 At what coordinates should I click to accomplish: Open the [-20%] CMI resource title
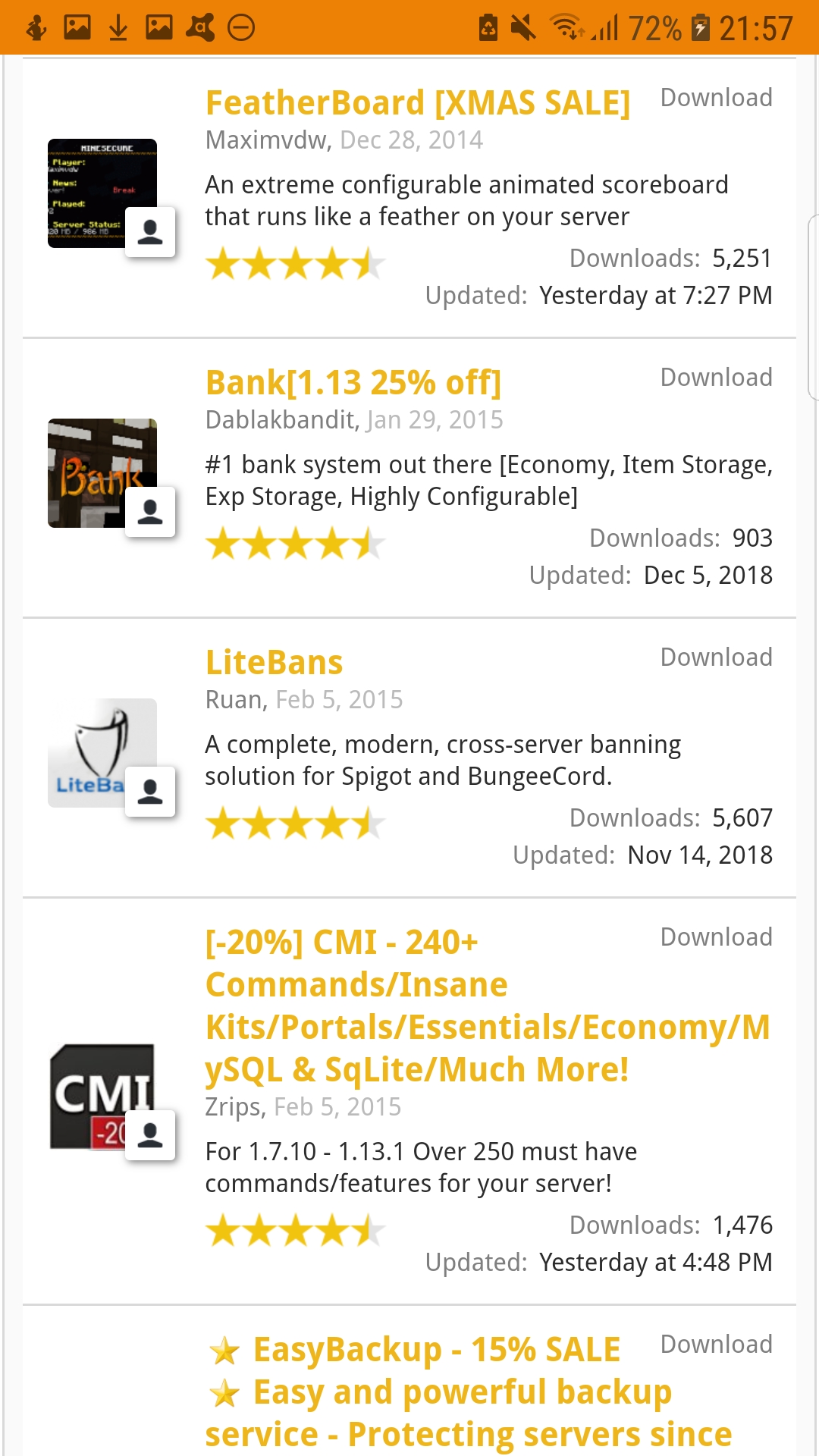point(485,1006)
